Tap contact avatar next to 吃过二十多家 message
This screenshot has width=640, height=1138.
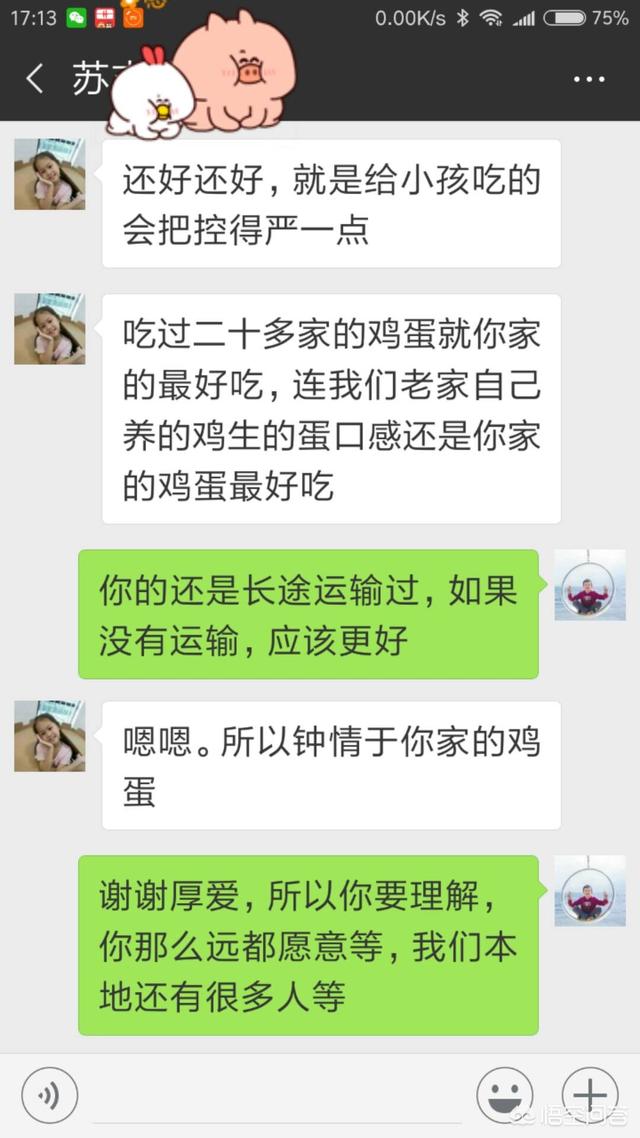click(49, 329)
